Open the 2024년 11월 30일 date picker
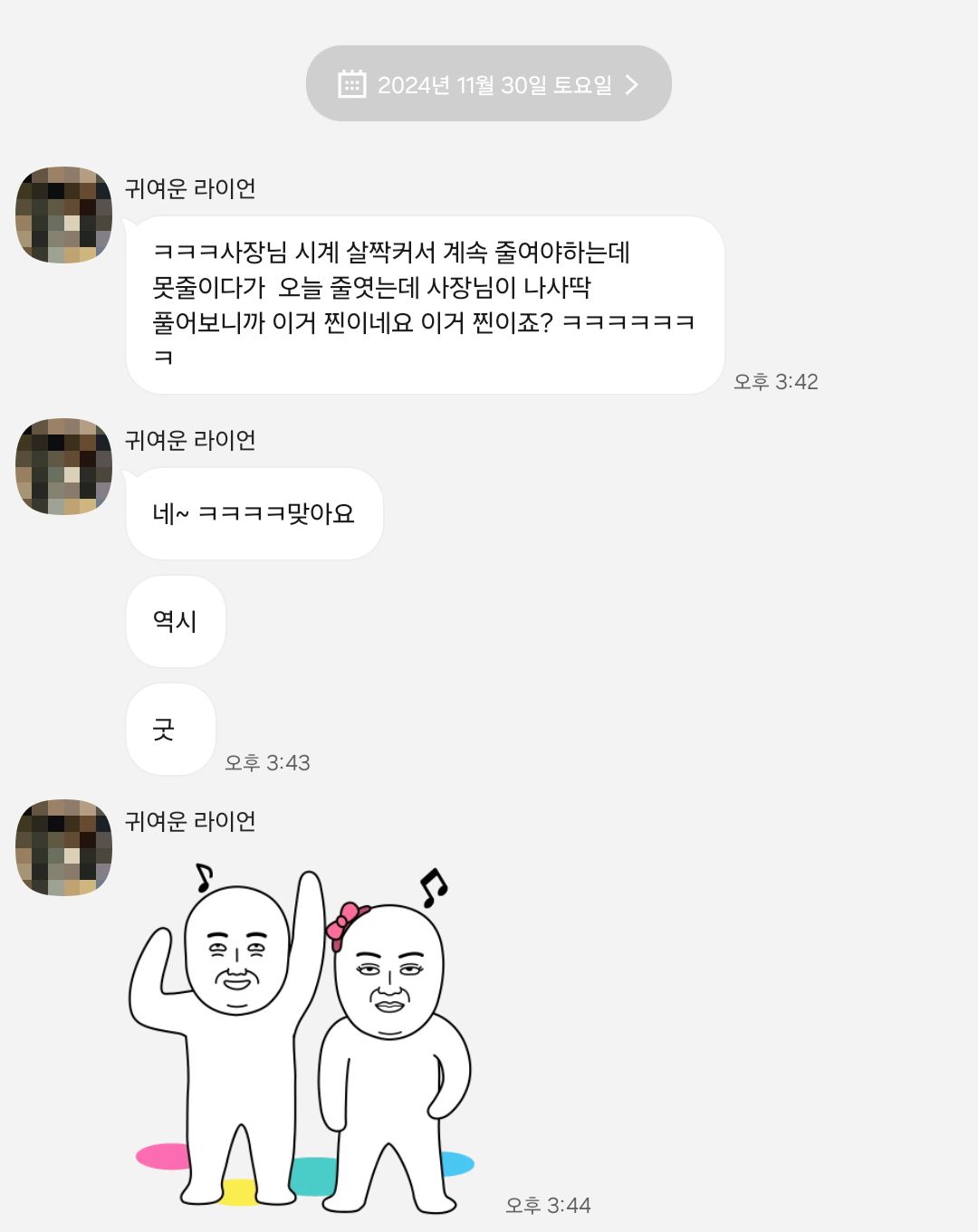 [489, 84]
